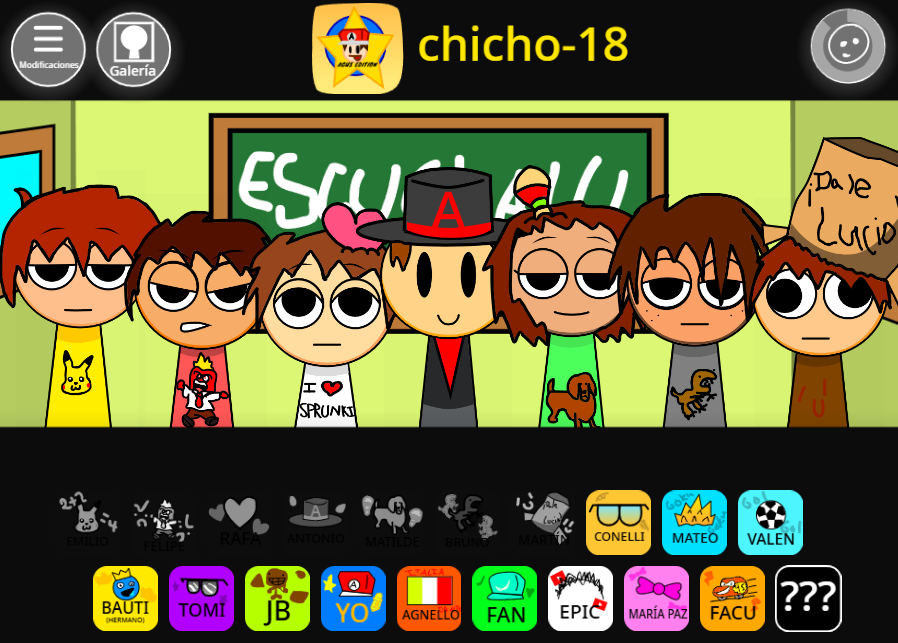Tap the round face icon at top right
The image size is (898, 643).
click(x=847, y=46)
